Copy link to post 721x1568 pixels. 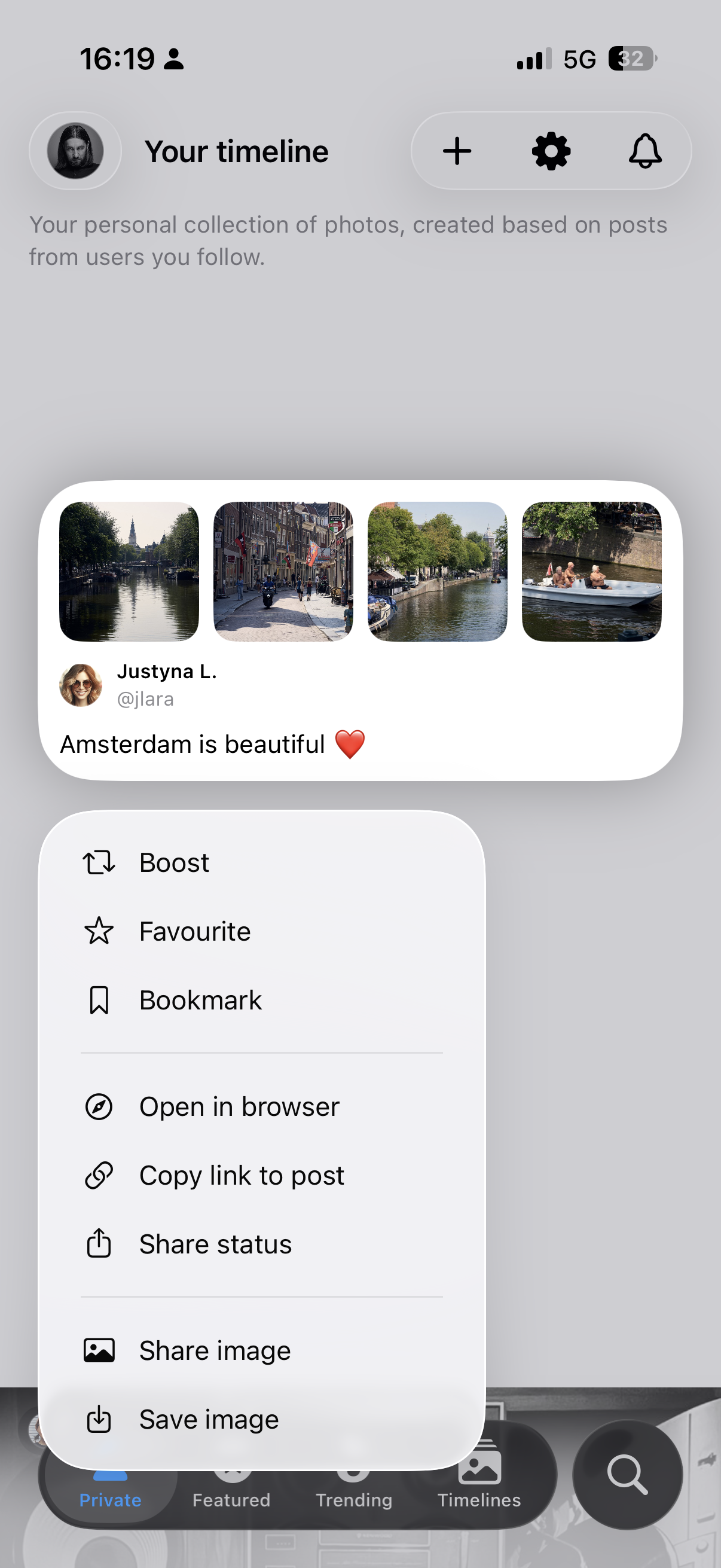[x=241, y=1175]
